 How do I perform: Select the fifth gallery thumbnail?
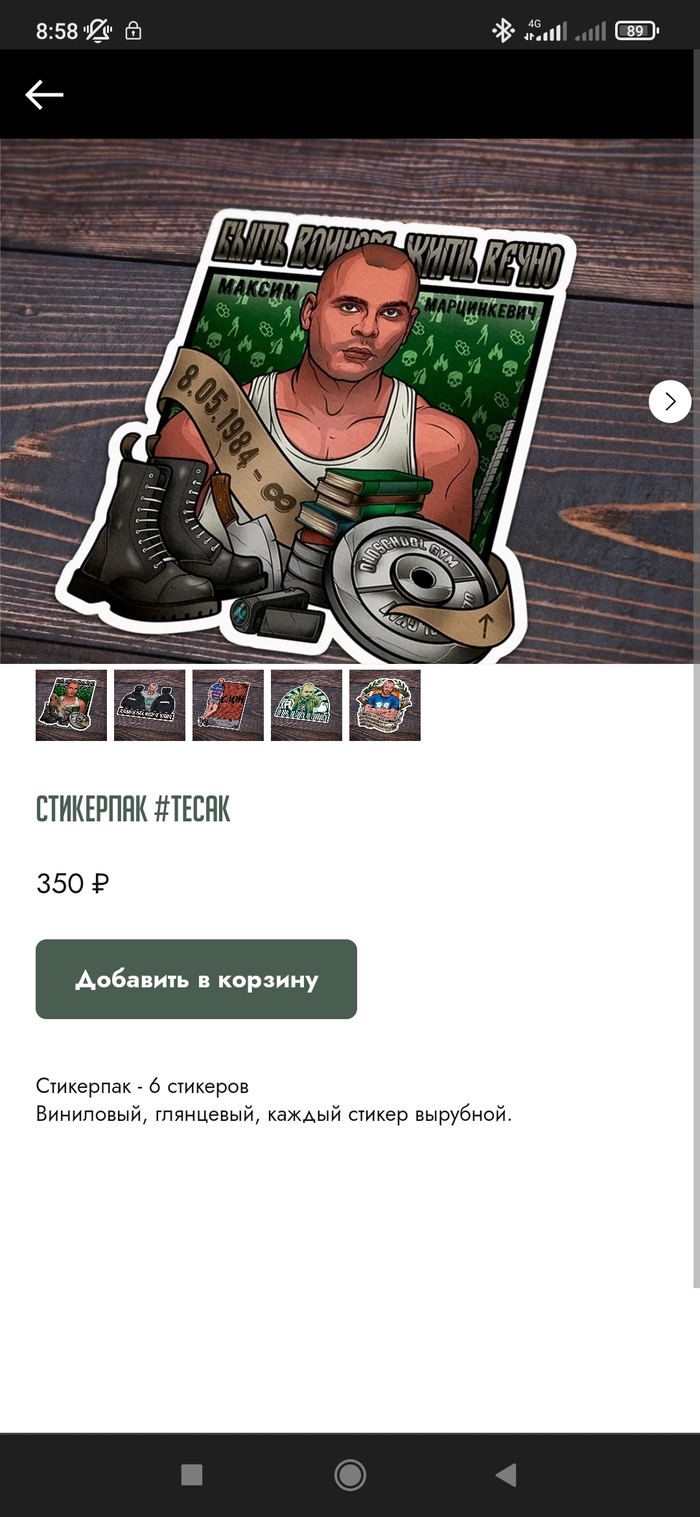(385, 705)
